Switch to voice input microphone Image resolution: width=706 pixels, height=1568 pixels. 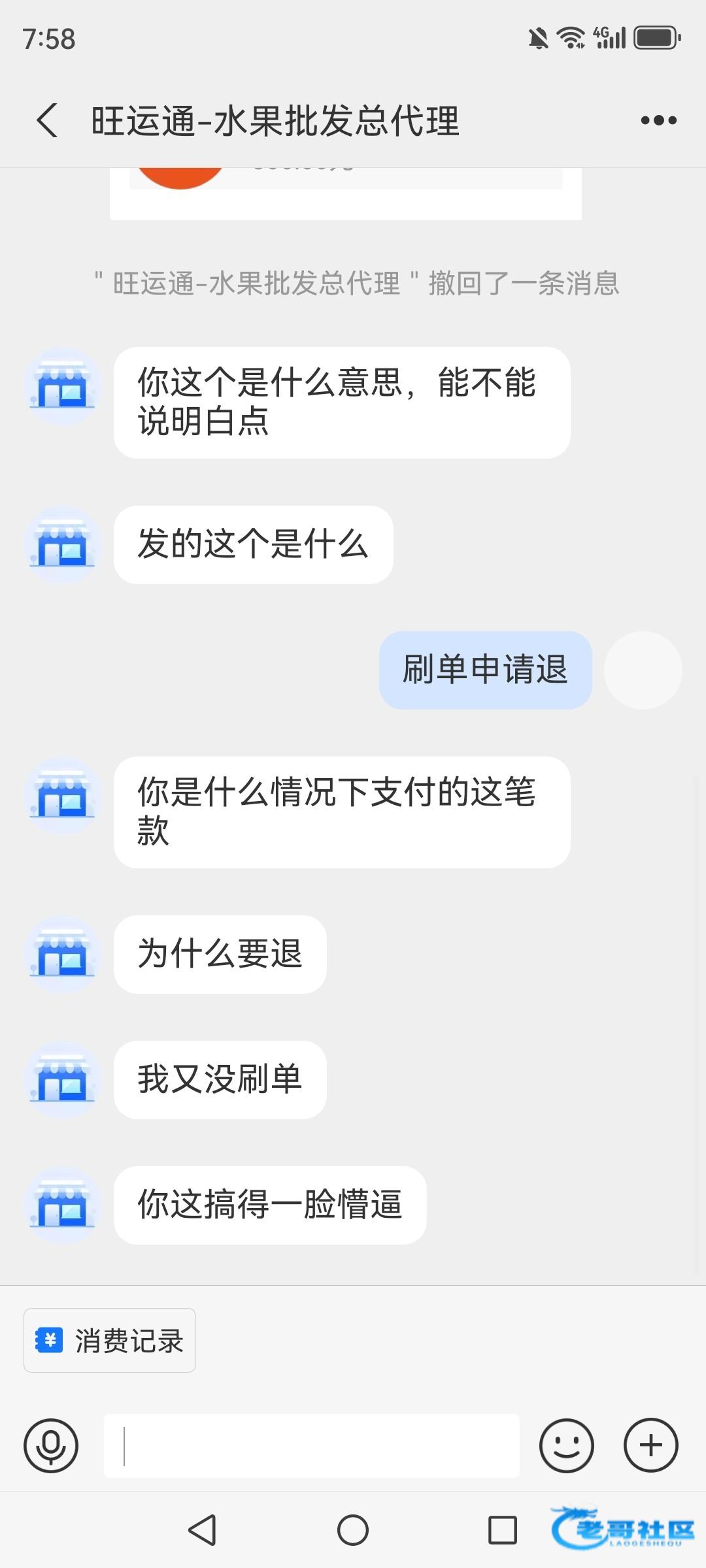(51, 1445)
